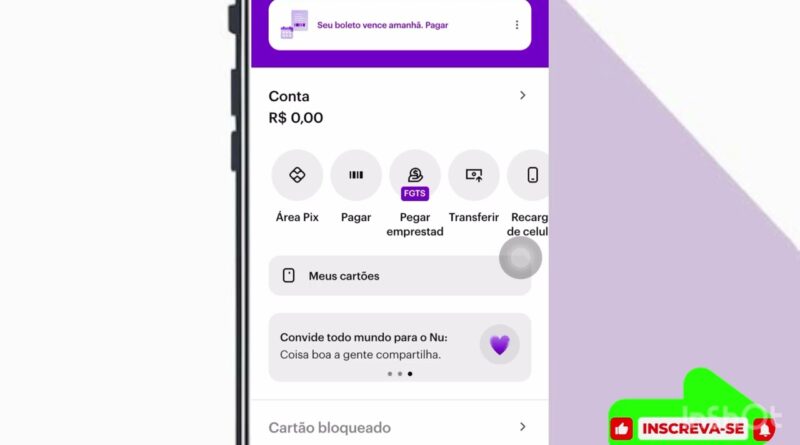Select the Pagar barcode shortcut
Image resolution: width=800 pixels, height=445 pixels.
(356, 176)
